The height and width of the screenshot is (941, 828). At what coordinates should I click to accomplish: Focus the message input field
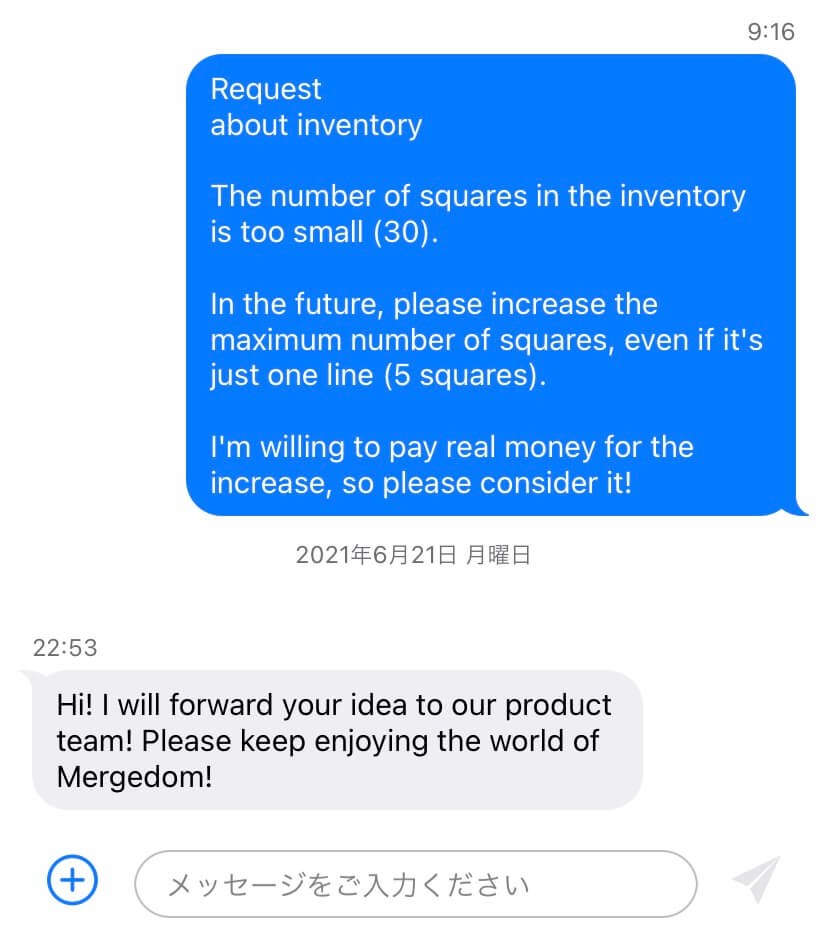[x=415, y=884]
